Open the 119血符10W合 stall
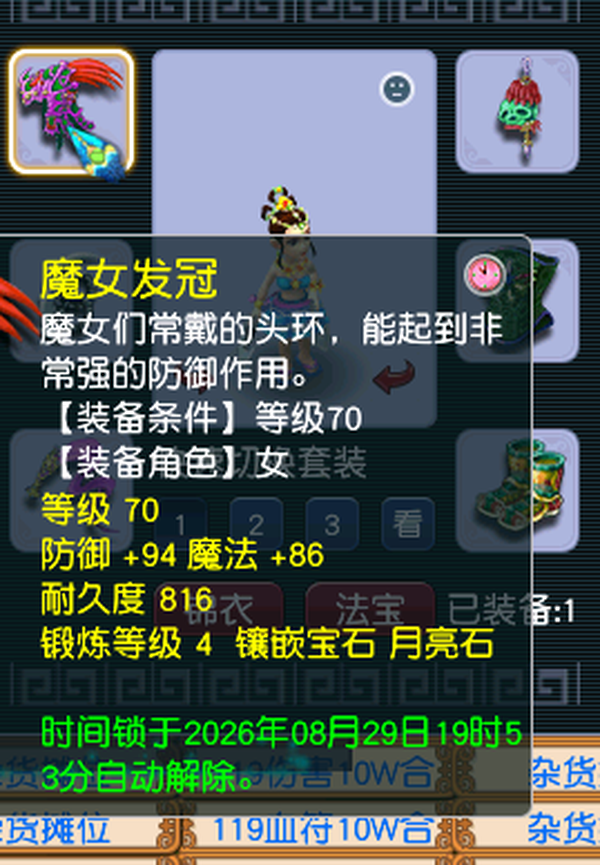600x865 pixels. (324, 829)
